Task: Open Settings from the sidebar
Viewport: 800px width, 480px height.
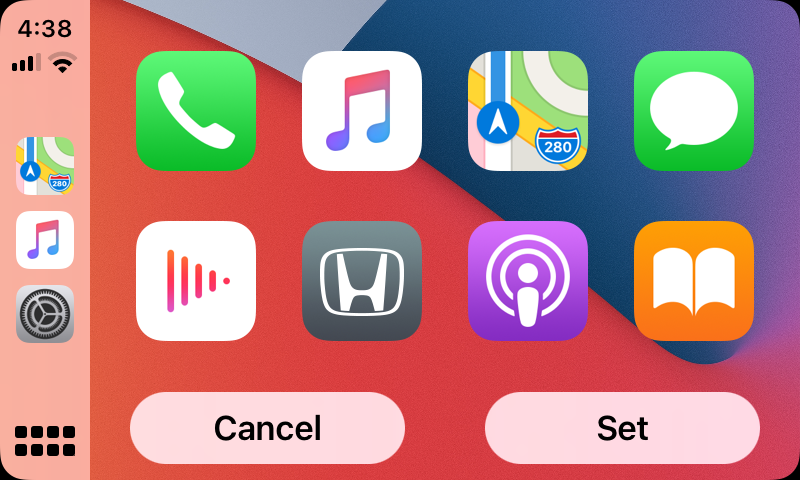Action: (45, 314)
